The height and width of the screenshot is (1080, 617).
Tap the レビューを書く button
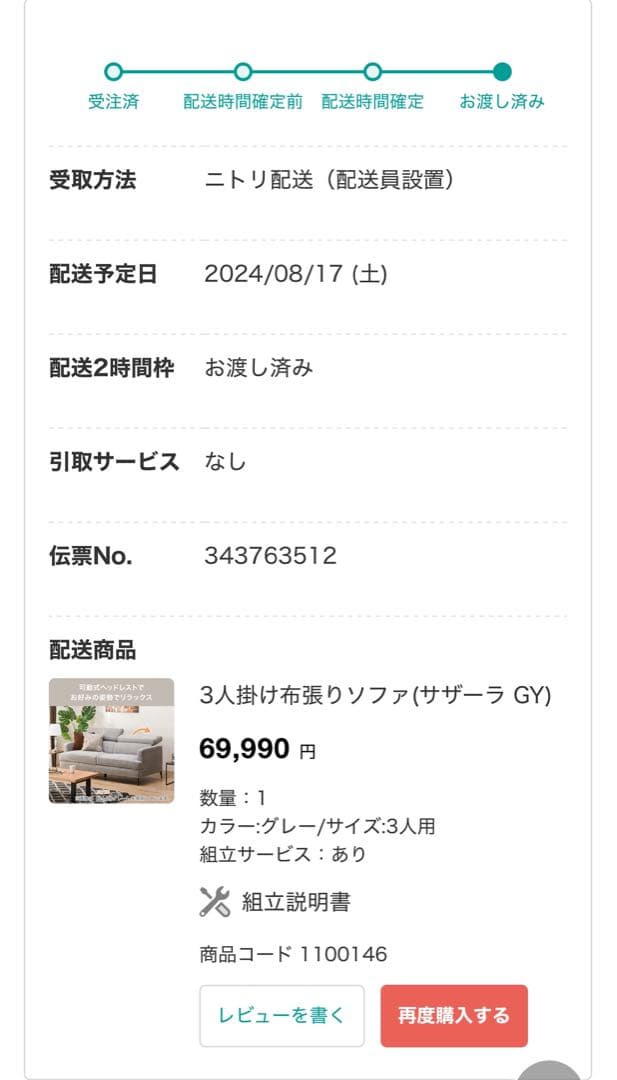pos(282,1015)
